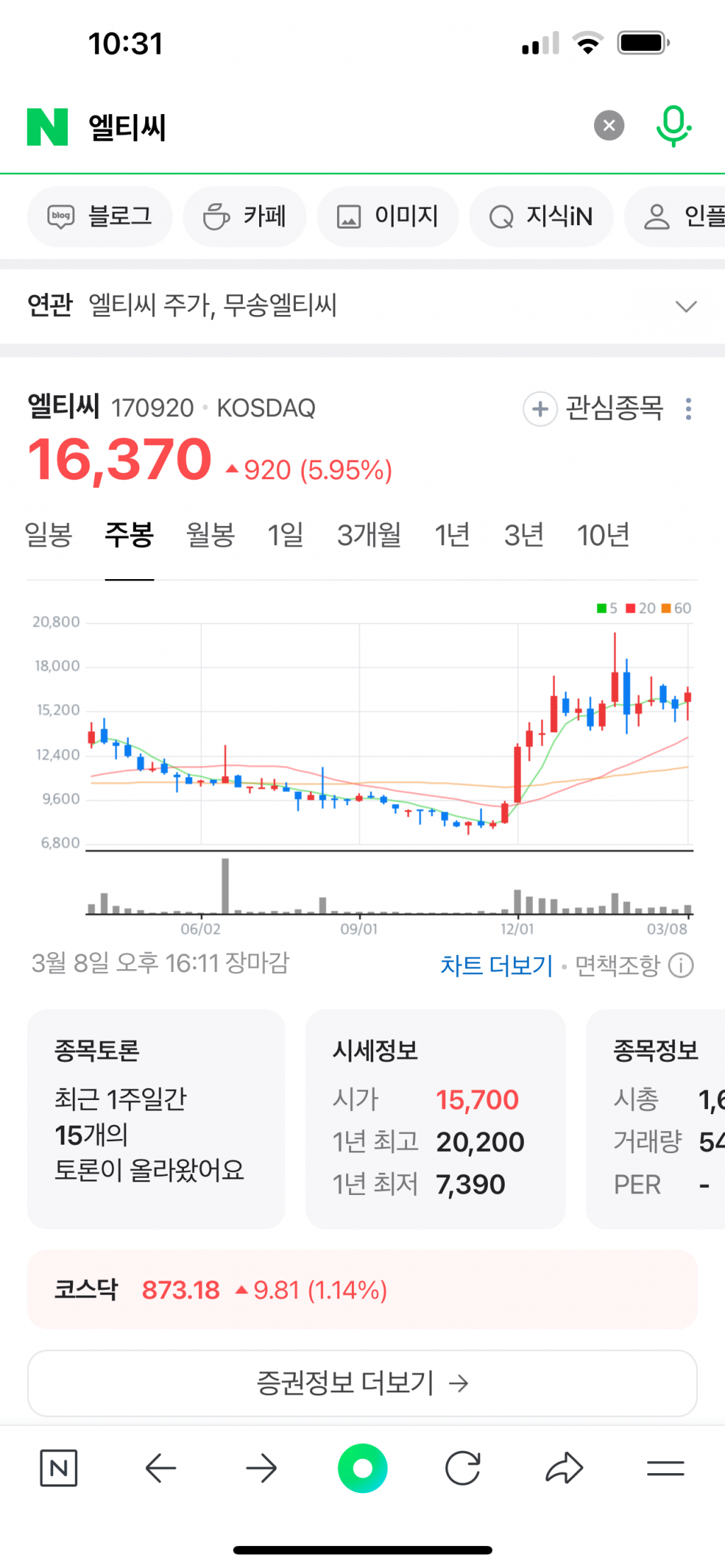This screenshot has width=725, height=1568.
Task: Expand the 연관 related searches
Action: tap(685, 307)
